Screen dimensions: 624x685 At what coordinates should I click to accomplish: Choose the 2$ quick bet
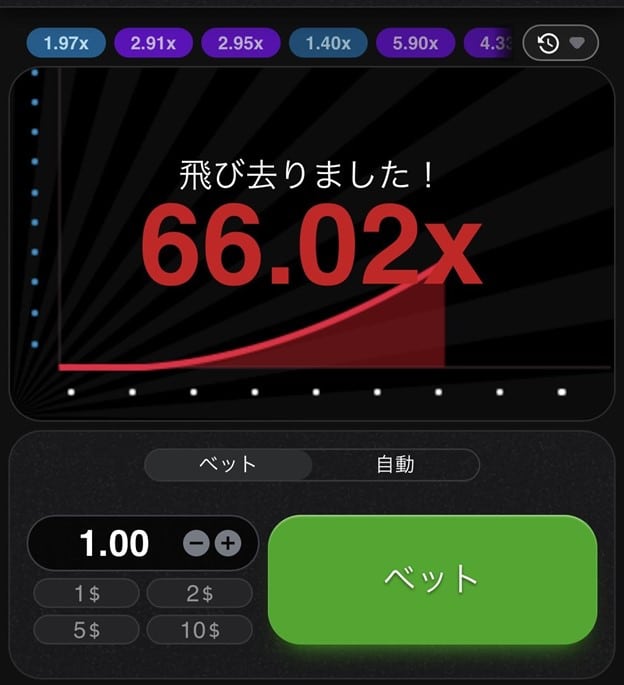pos(200,594)
